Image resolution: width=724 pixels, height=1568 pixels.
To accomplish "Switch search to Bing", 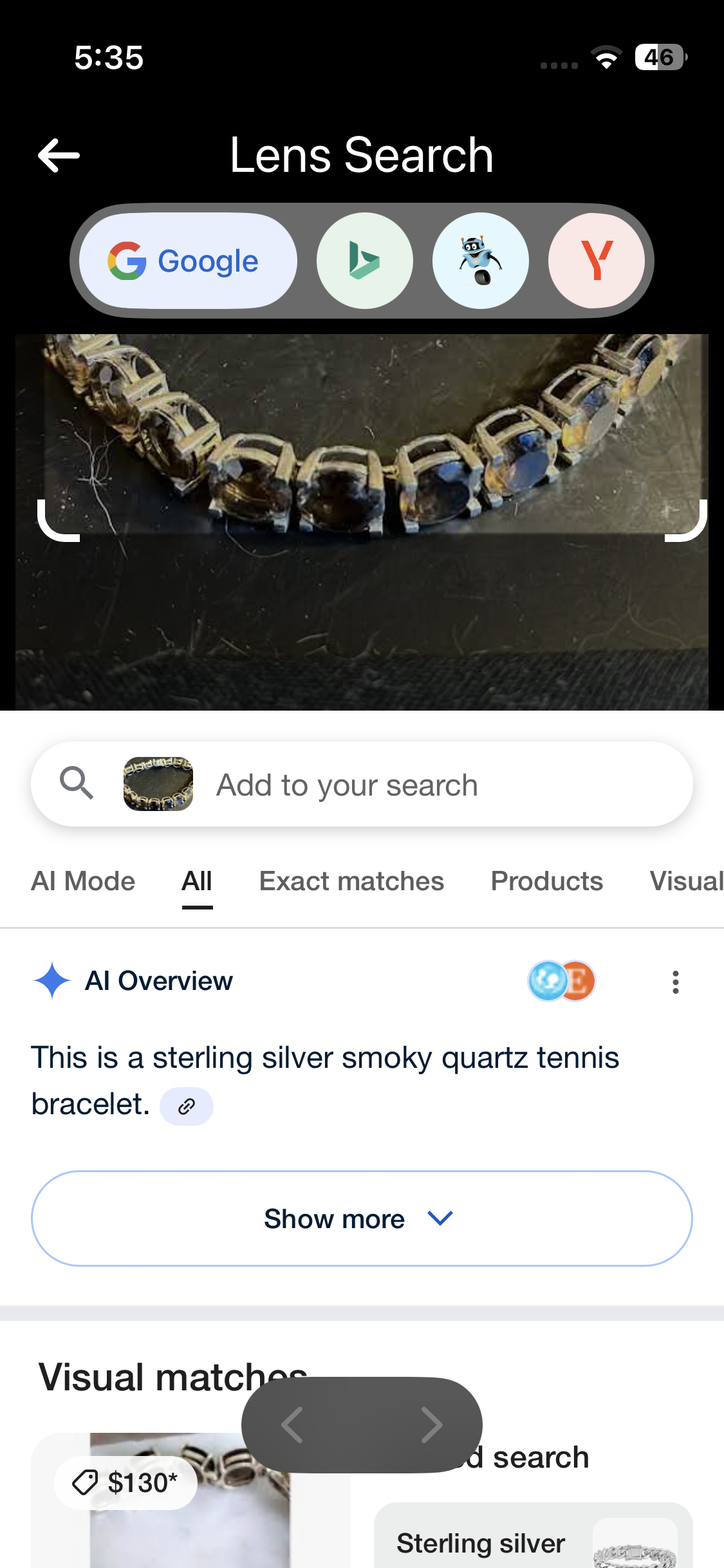I will [x=364, y=260].
